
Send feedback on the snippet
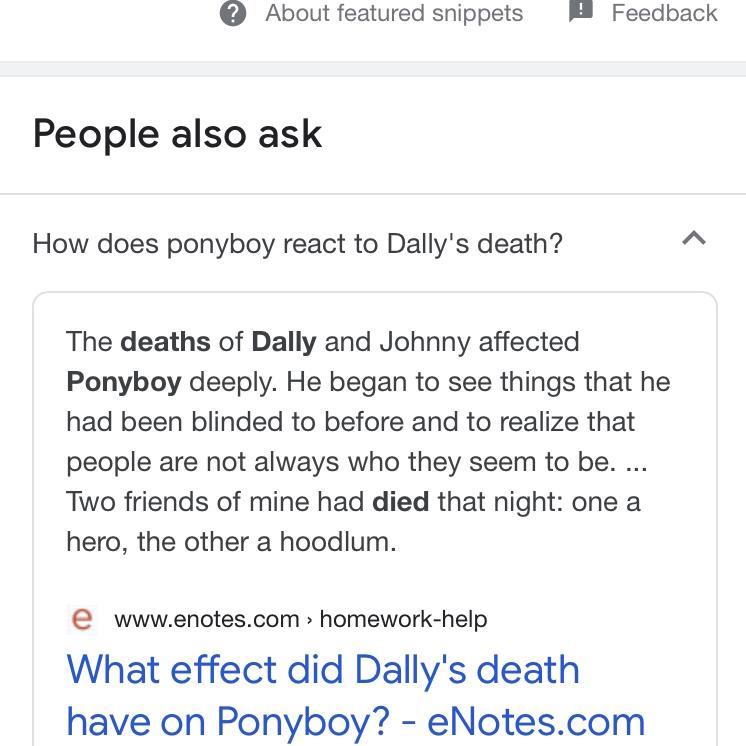(643, 14)
